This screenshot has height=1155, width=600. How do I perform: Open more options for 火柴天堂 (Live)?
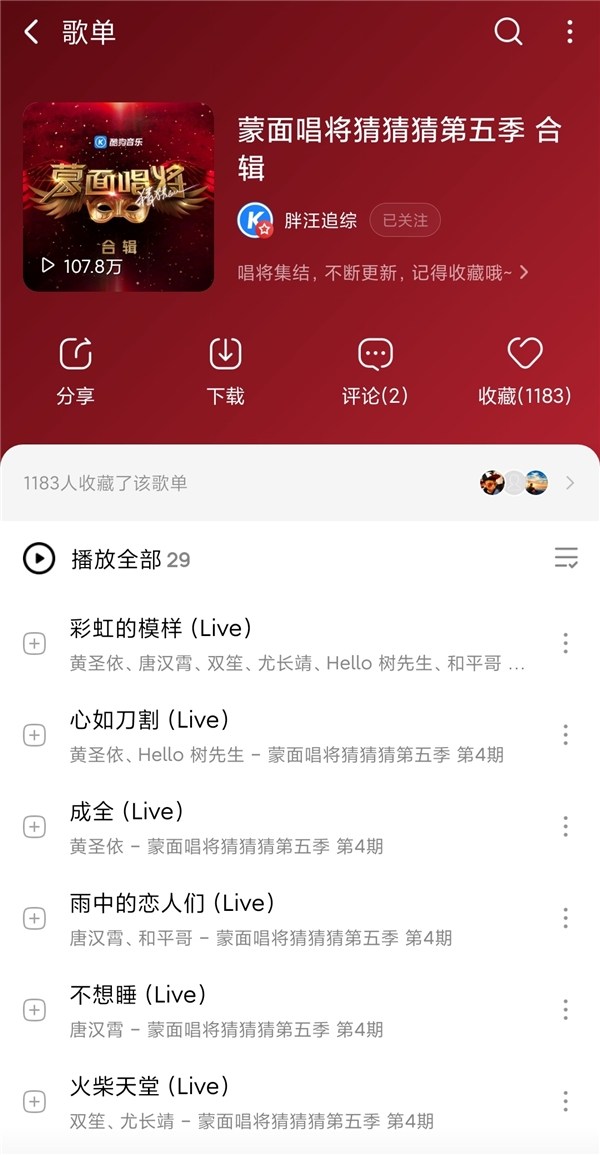[x=565, y=1101]
